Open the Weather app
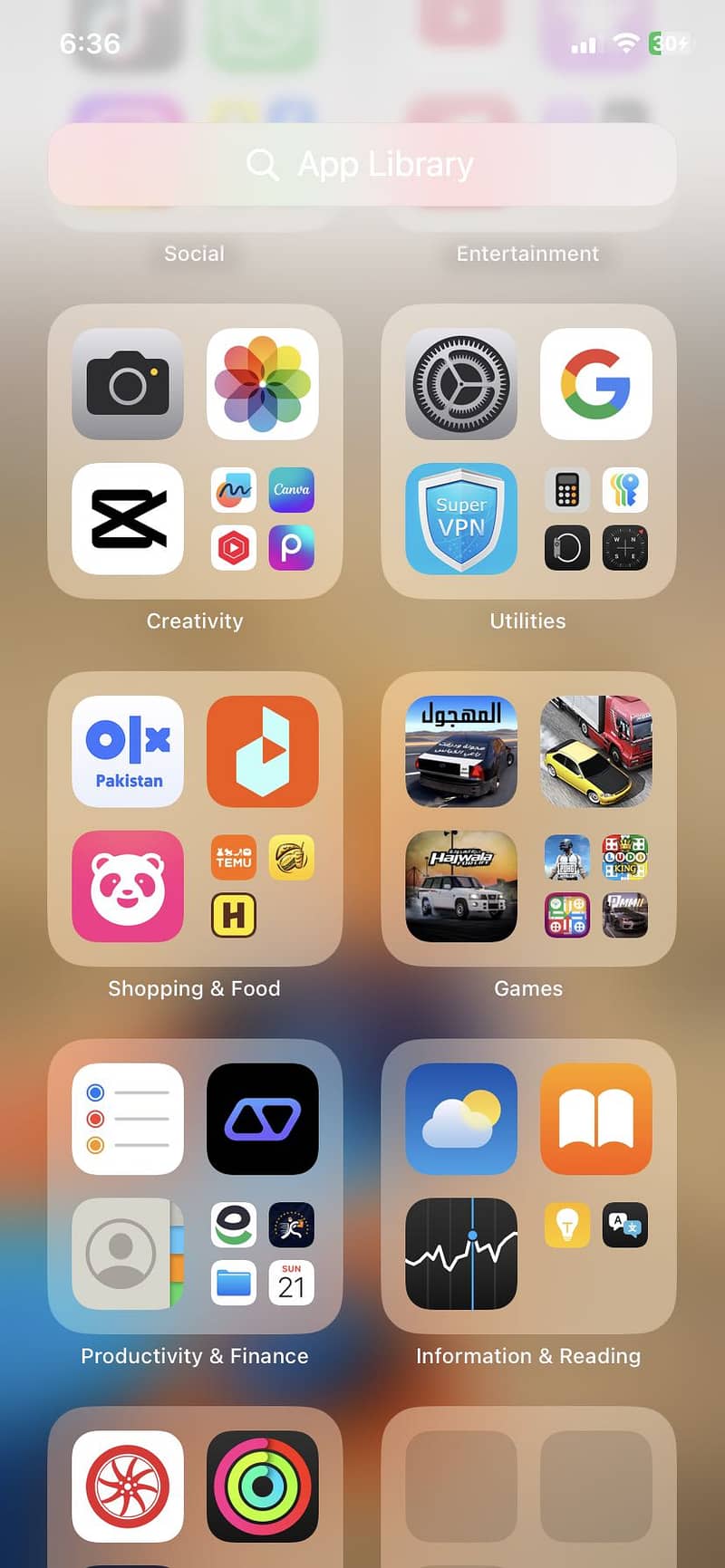 tap(461, 1119)
